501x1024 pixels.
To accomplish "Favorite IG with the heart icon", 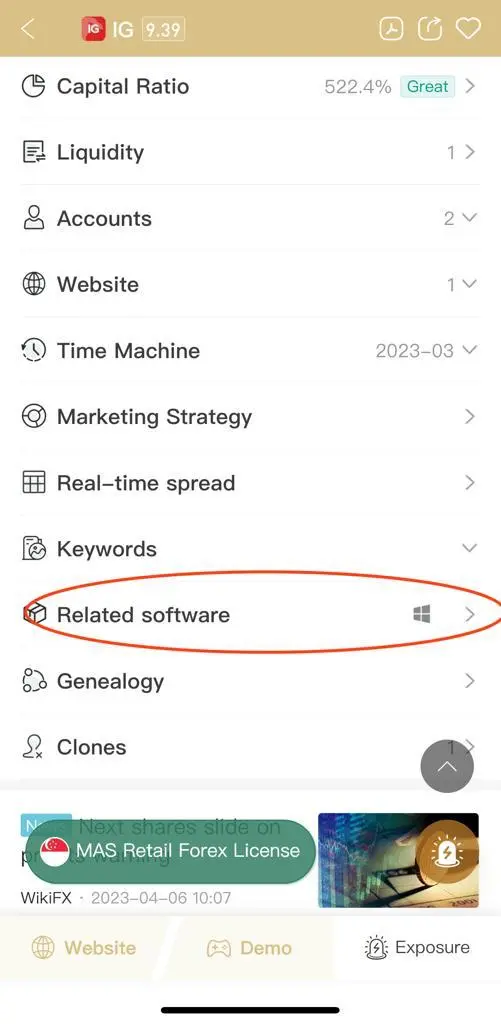I will [x=468, y=29].
